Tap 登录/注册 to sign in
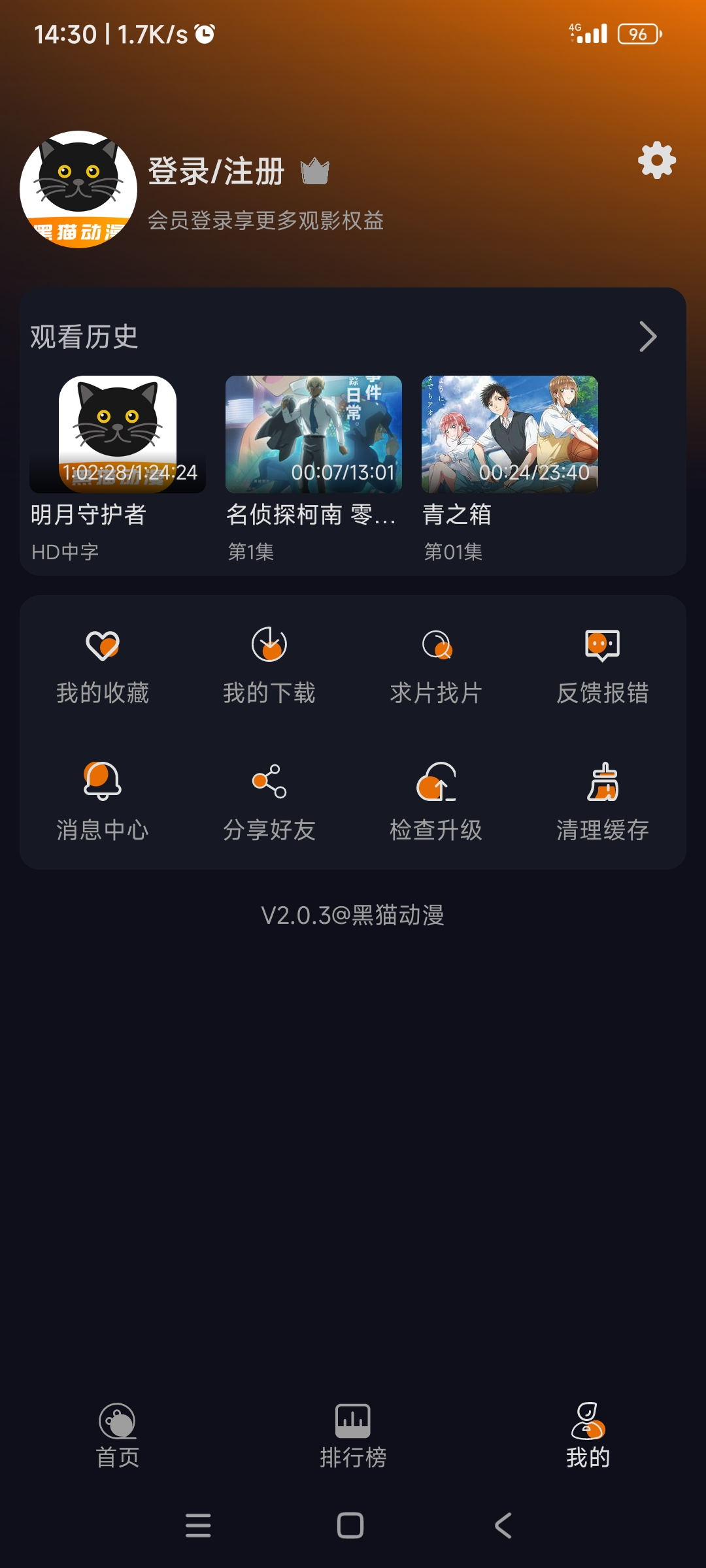This screenshot has width=706, height=1568. click(216, 172)
